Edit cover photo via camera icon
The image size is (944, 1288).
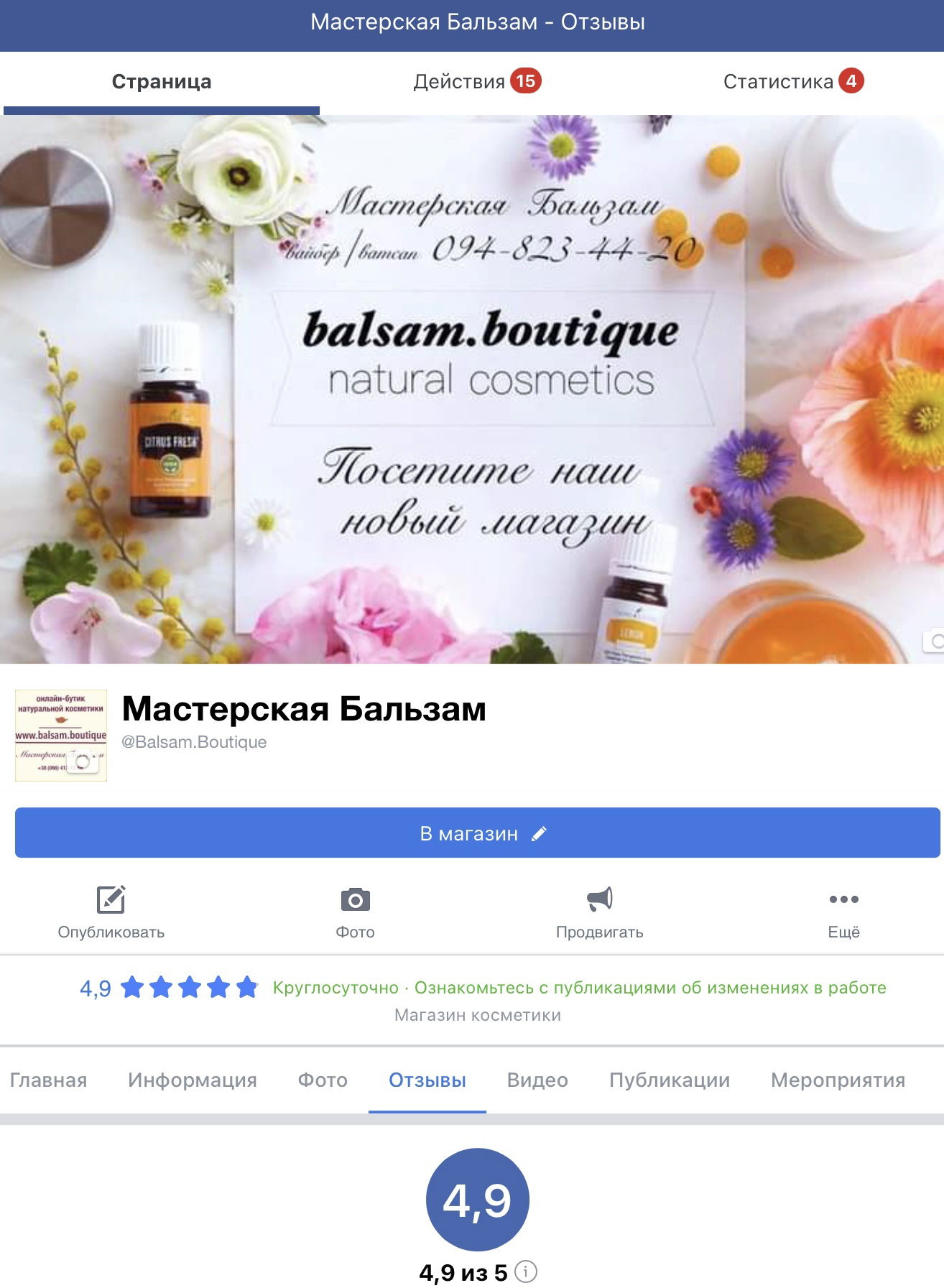[x=934, y=641]
